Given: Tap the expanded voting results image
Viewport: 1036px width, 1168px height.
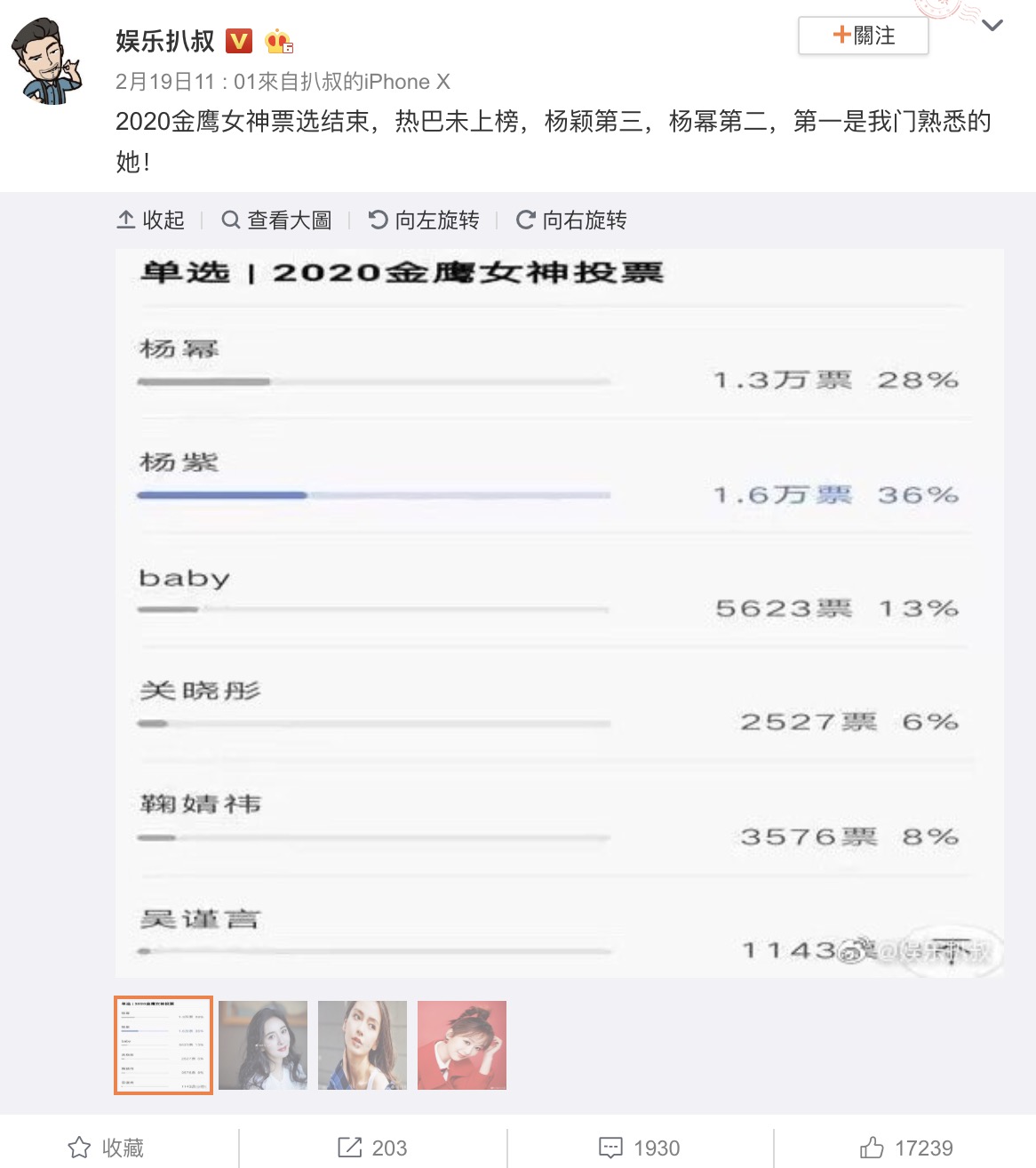Looking at the screenshot, I should [559, 613].
